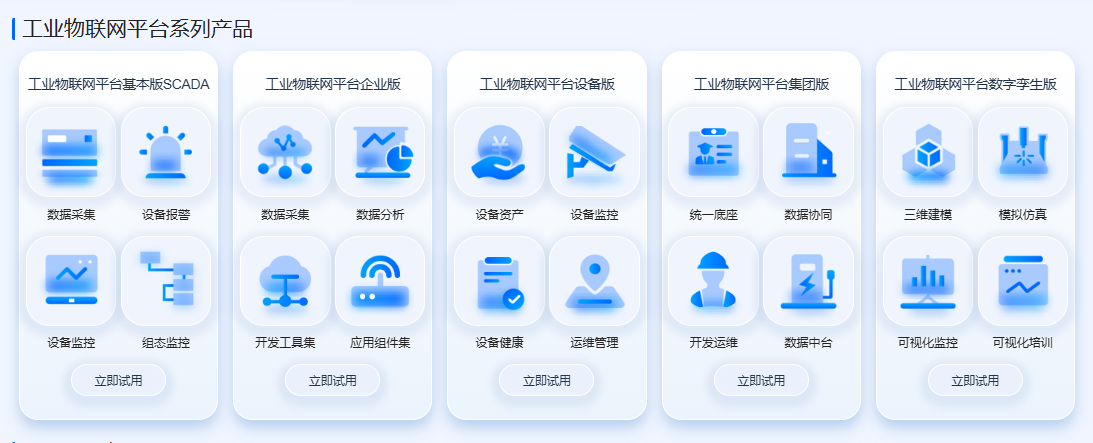
Task: Start trial of 企业版 with 立即试用
Action: click(x=333, y=380)
